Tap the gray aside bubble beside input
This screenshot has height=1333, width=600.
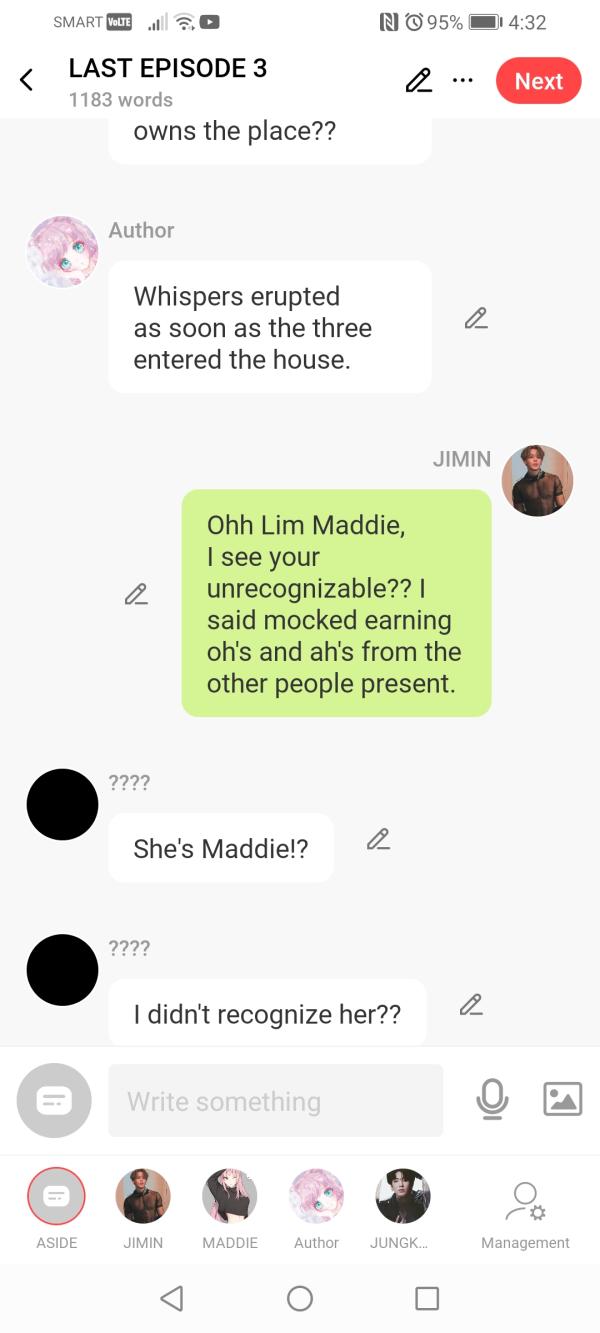click(54, 1100)
